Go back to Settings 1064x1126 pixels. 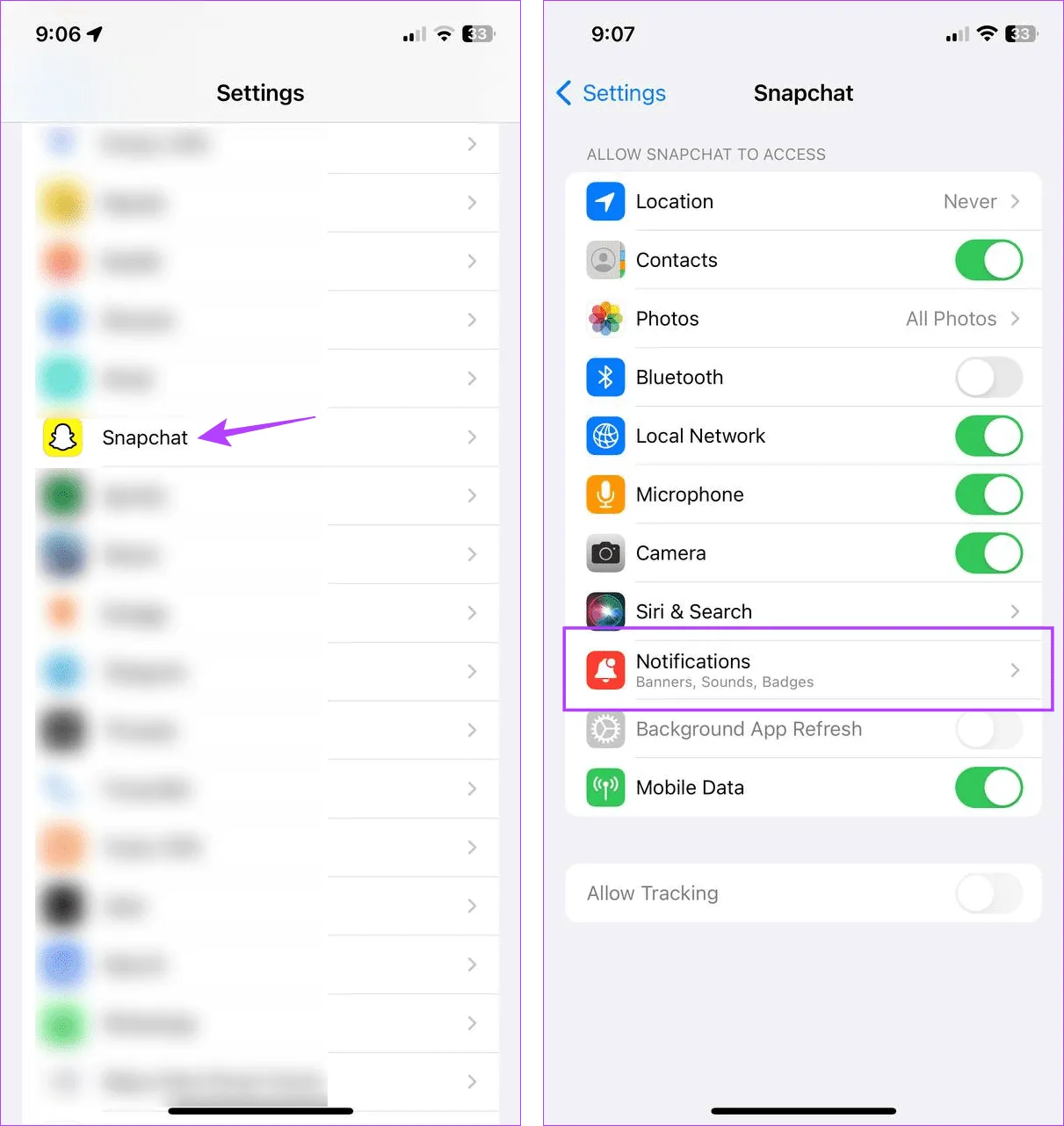coord(612,93)
